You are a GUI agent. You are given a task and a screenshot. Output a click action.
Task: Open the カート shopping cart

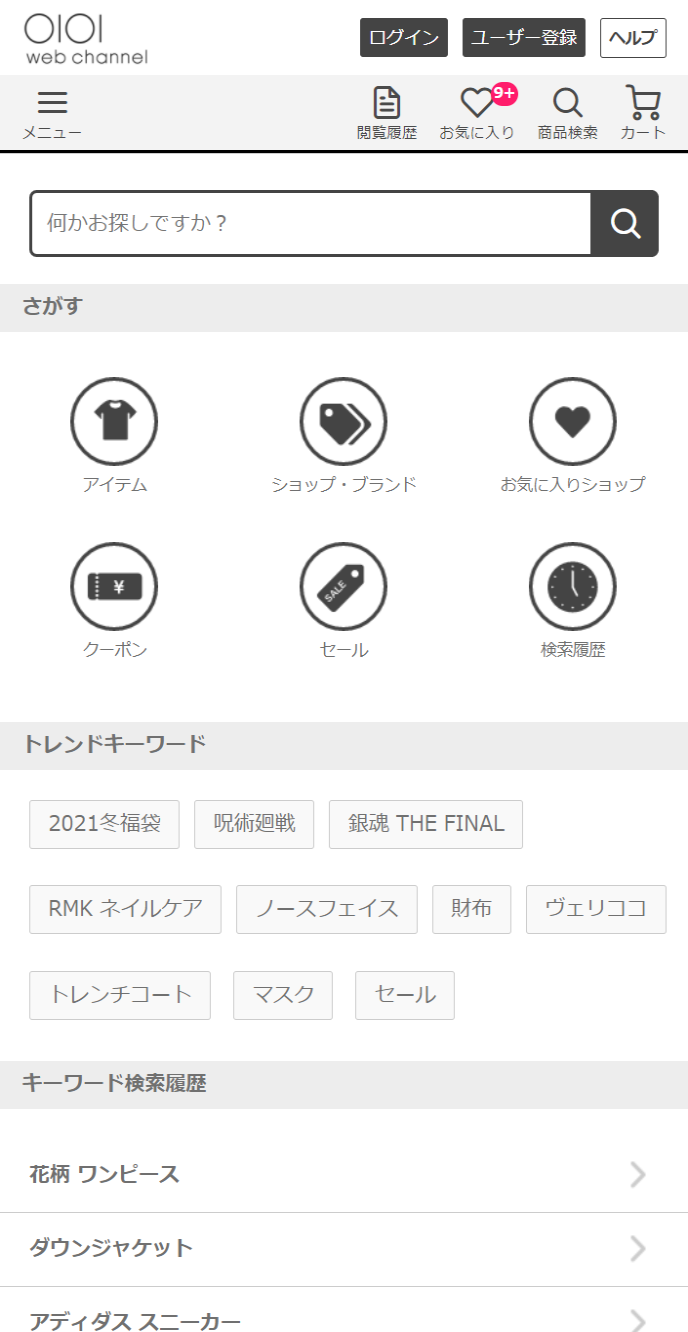(643, 113)
